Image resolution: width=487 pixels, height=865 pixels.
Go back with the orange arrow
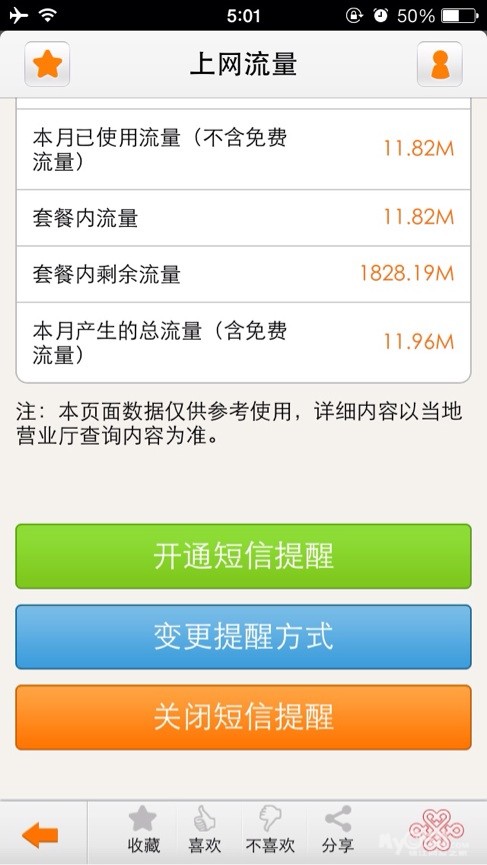click(40, 835)
